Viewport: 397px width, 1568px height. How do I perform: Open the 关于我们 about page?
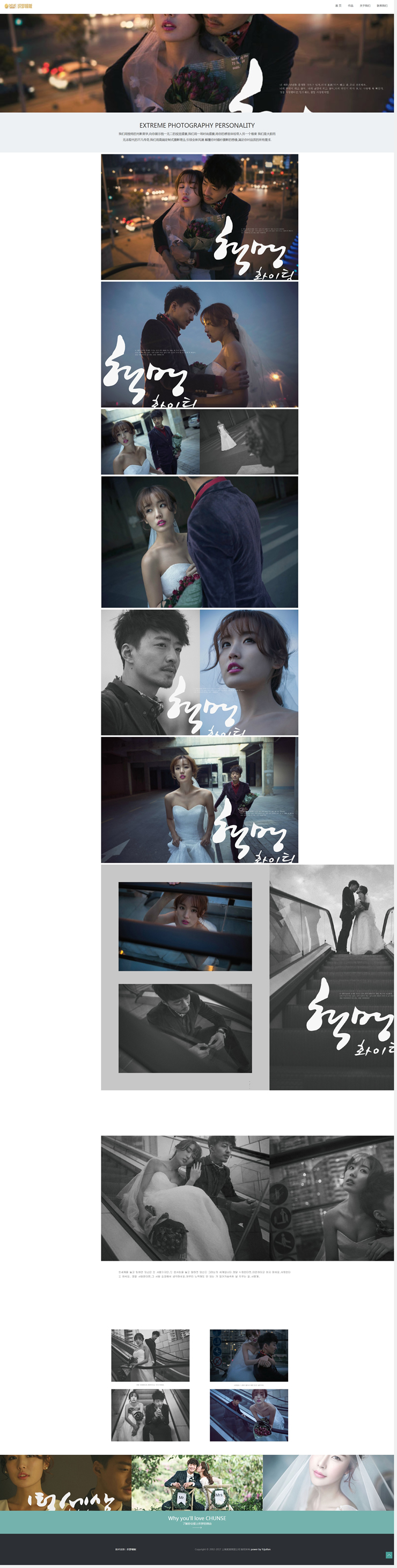click(x=365, y=5)
